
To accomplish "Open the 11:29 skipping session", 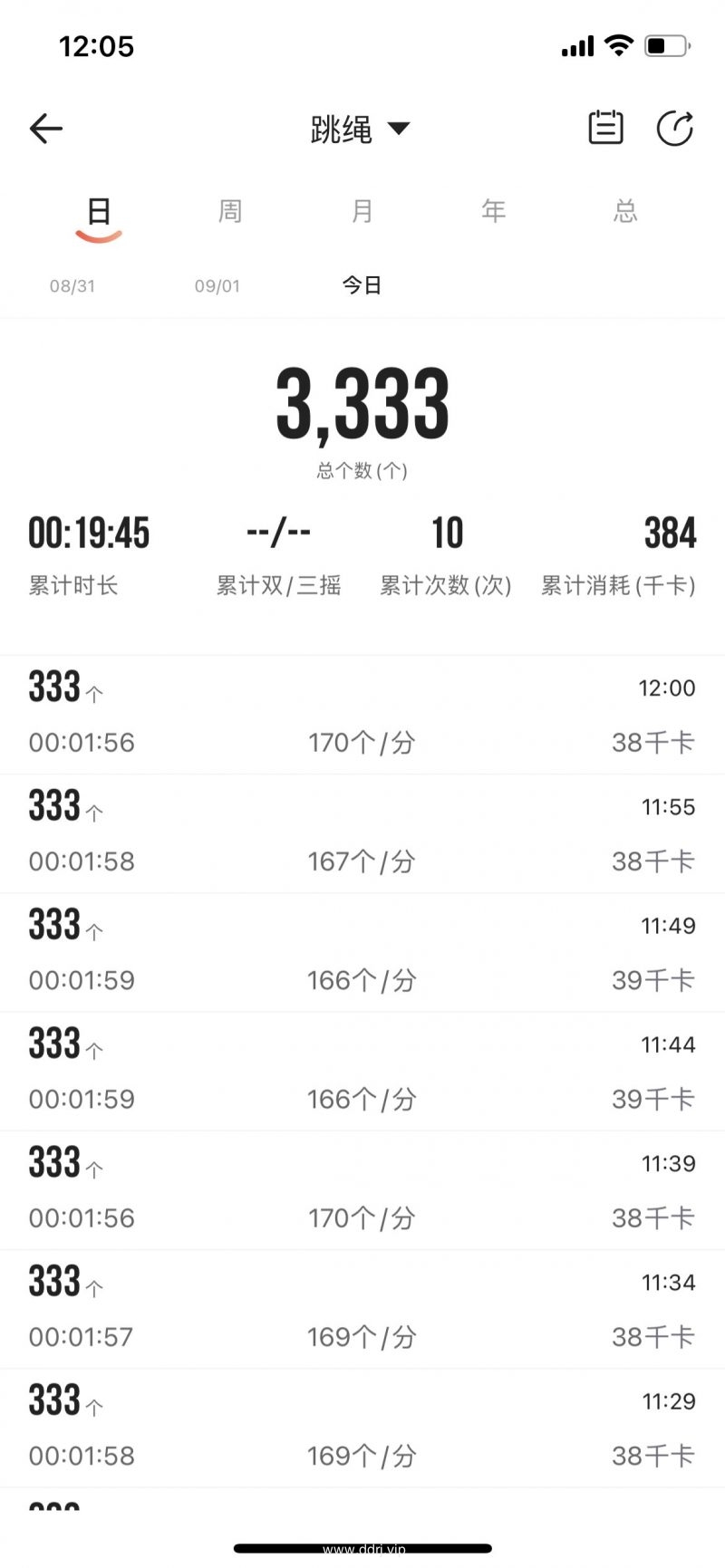I will coord(362,1428).
